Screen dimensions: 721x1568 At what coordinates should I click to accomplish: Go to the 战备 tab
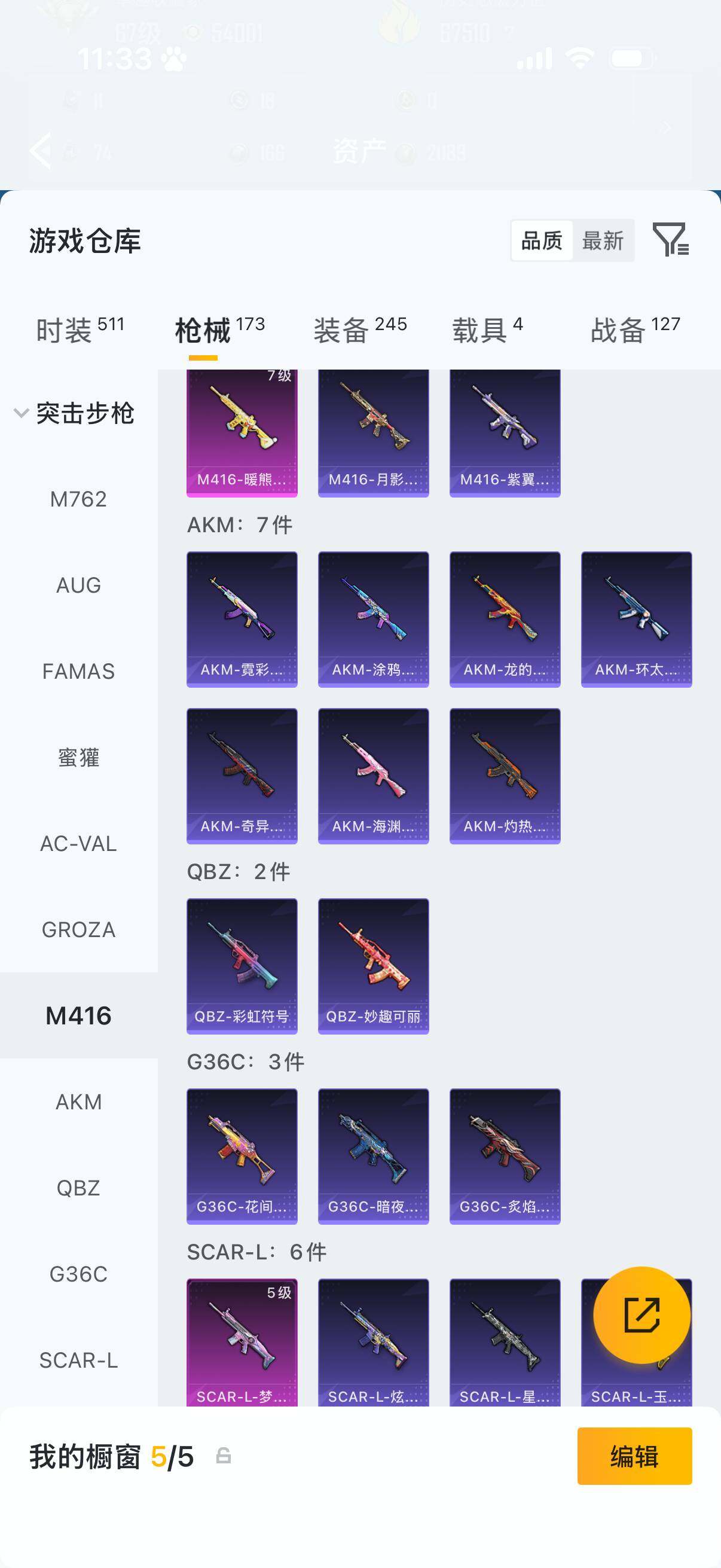(636, 330)
